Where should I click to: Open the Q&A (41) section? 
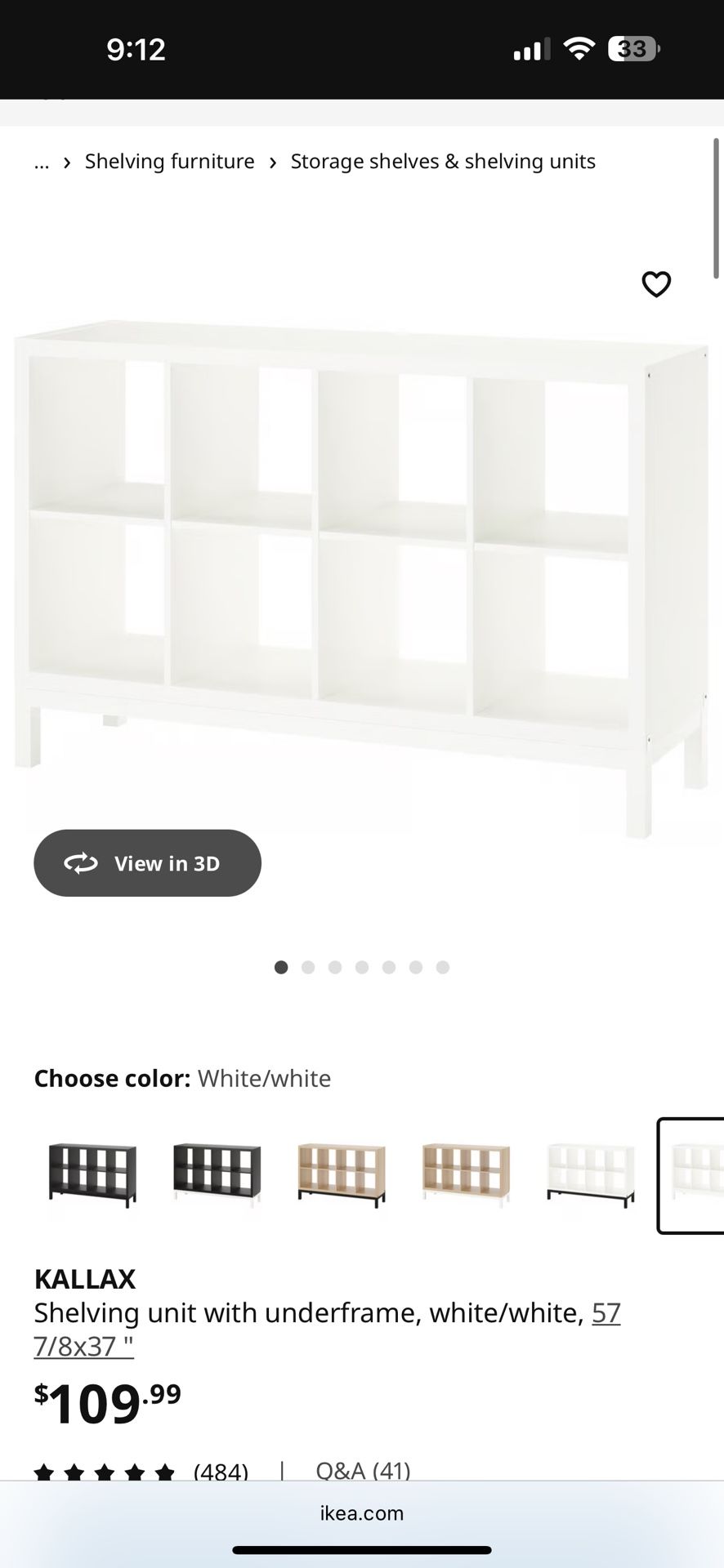[362, 1468]
